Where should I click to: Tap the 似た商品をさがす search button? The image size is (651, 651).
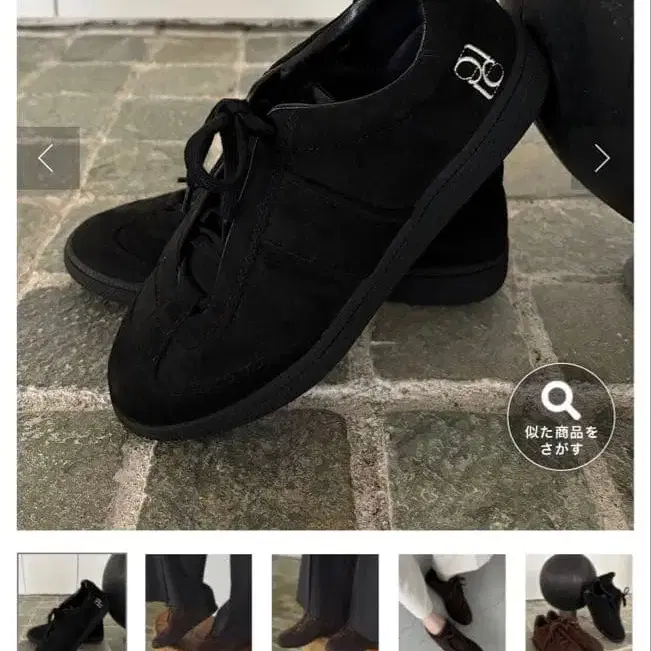tap(561, 416)
